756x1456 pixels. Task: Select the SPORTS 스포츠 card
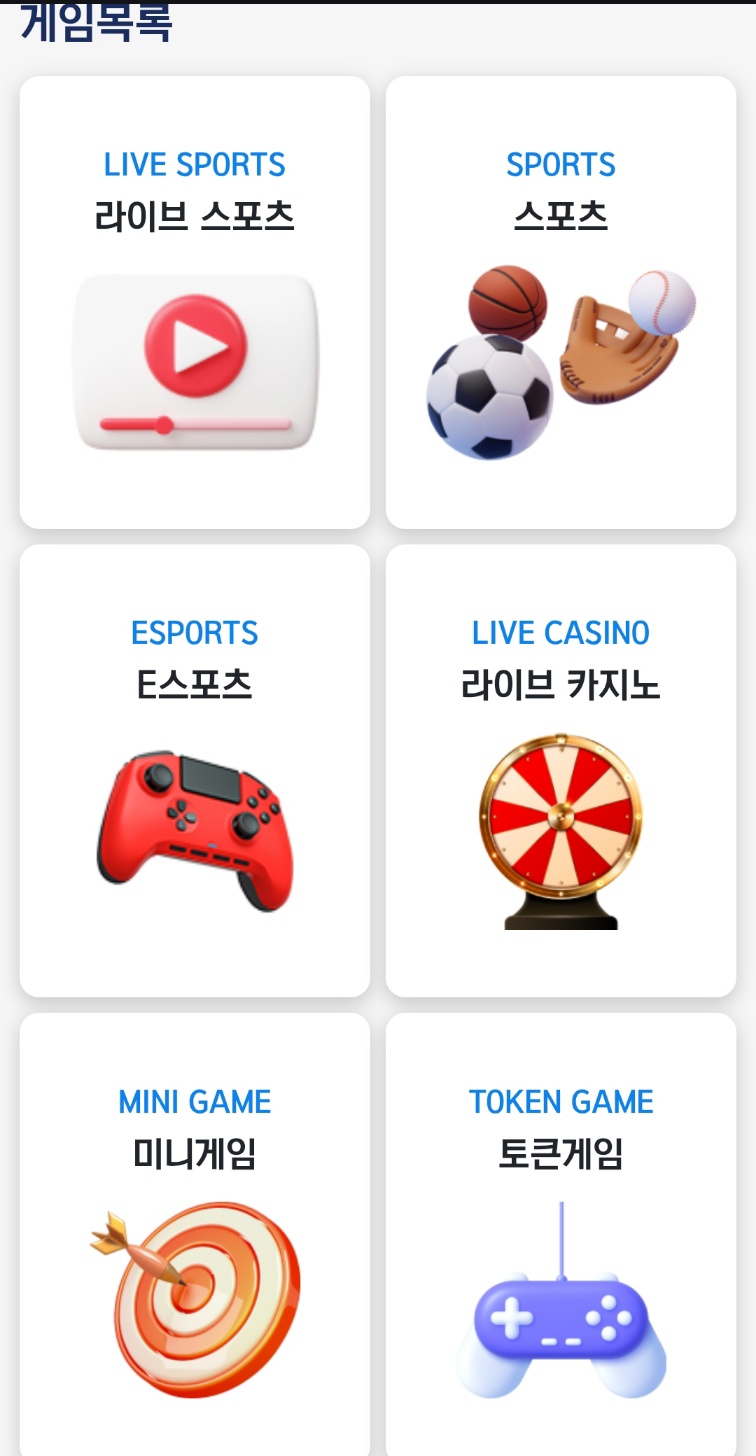(x=561, y=302)
